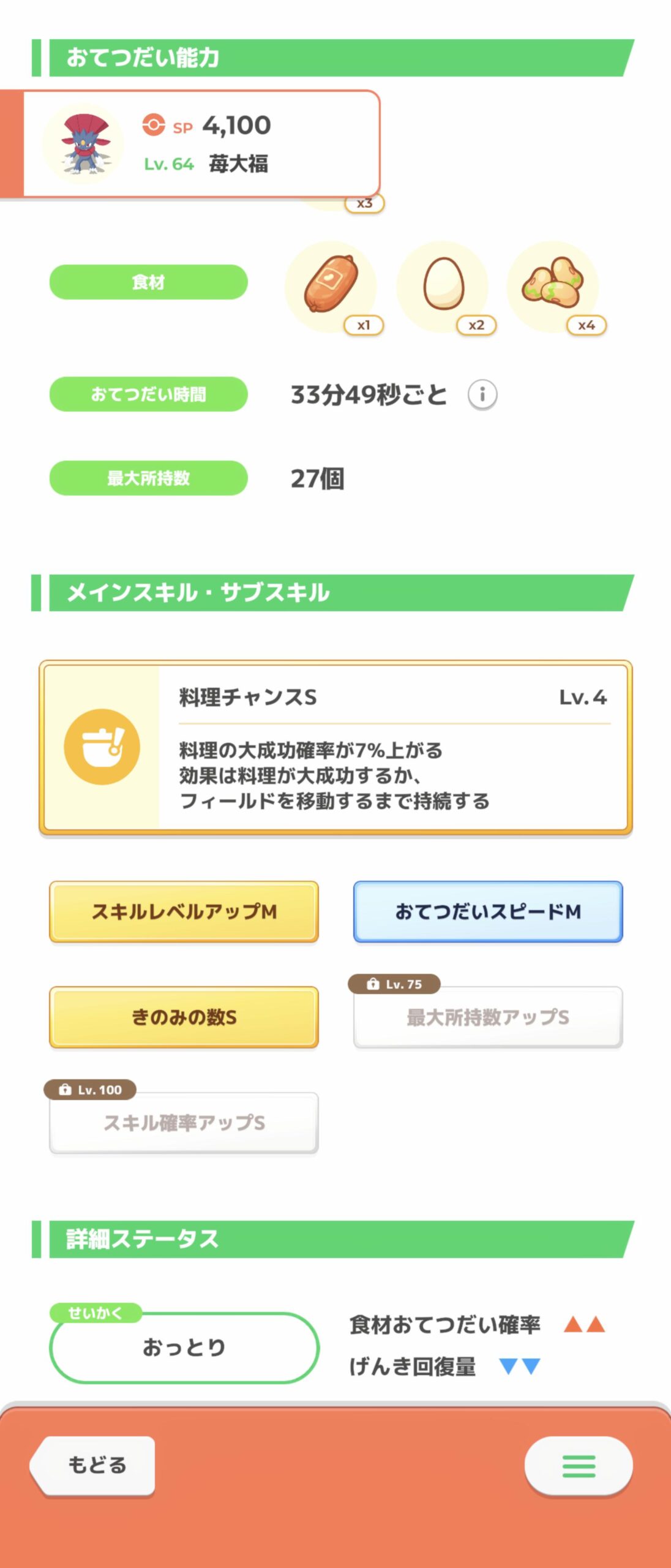
Task: Toggle the スキルレベルアップM sub skill
Action: point(184,912)
